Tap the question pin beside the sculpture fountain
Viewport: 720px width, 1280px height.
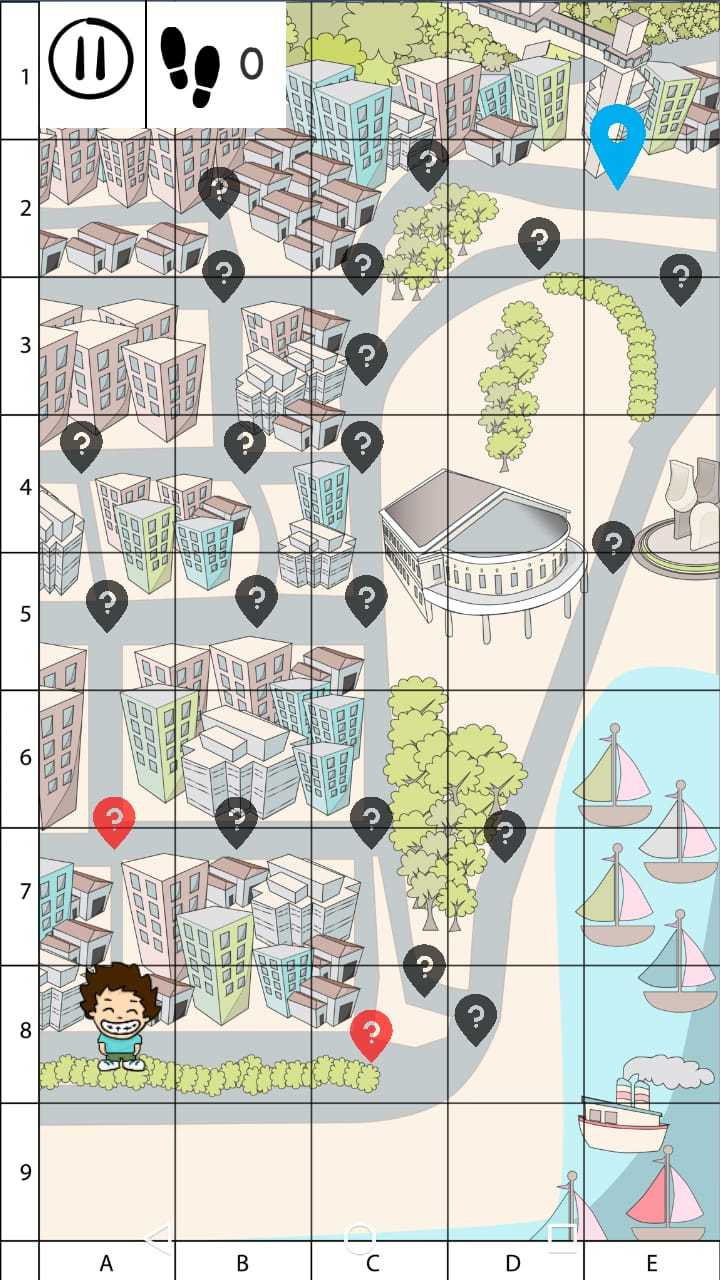tap(613, 545)
